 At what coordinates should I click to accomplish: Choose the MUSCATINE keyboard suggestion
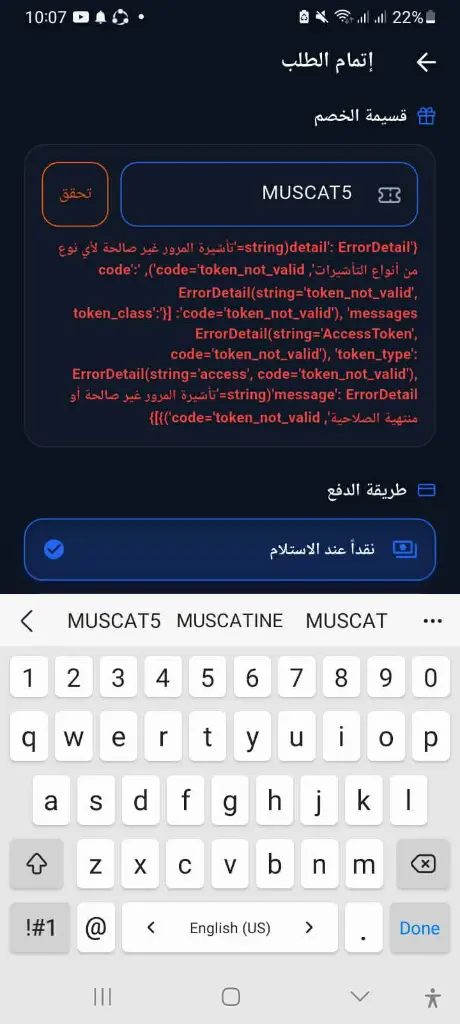tap(230, 620)
